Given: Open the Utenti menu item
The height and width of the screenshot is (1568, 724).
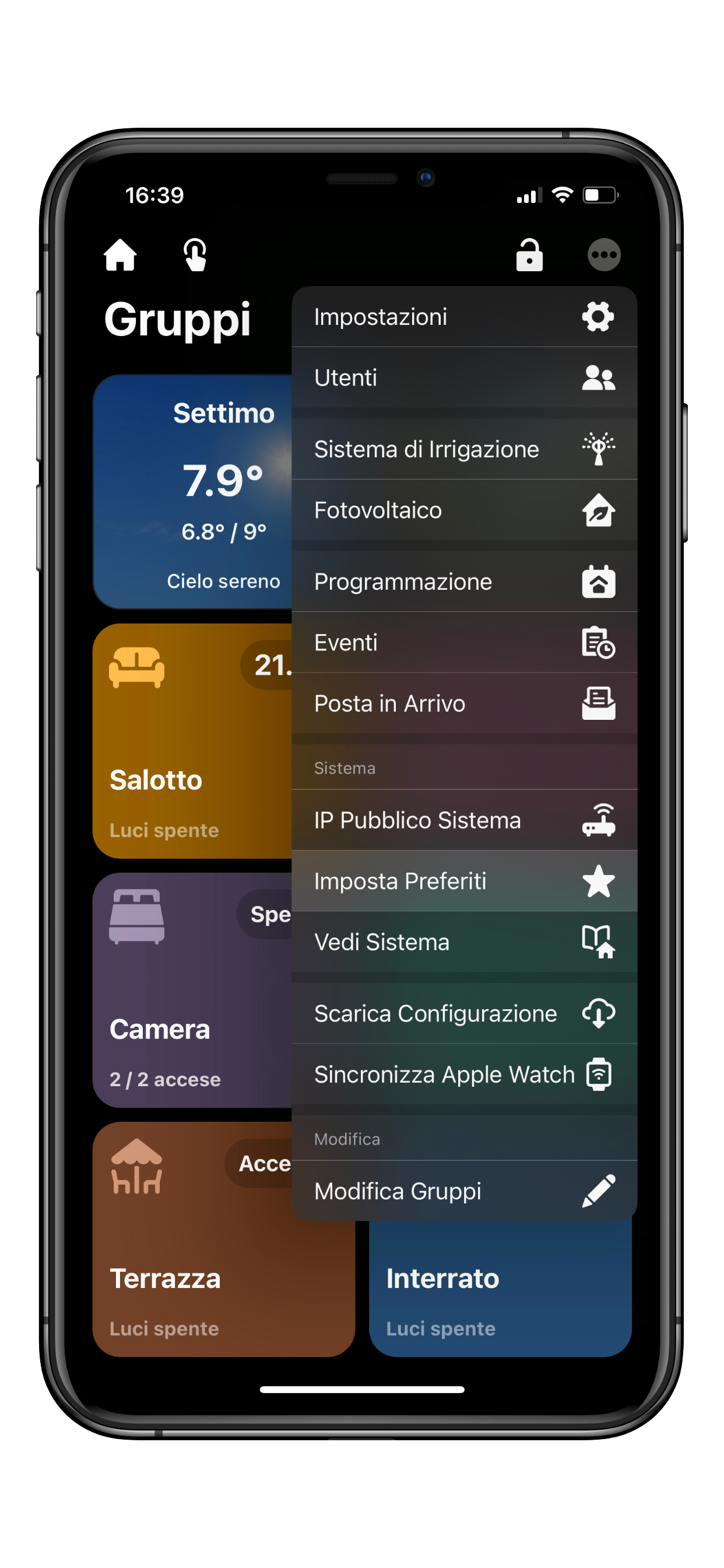Looking at the screenshot, I should 463,377.
